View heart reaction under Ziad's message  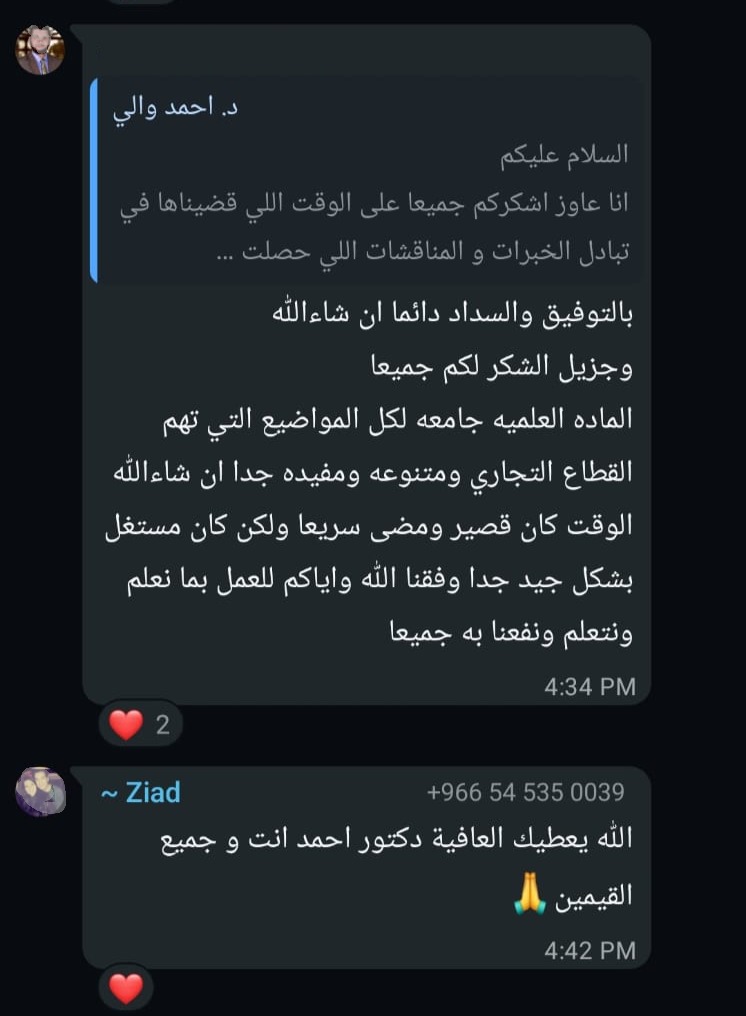point(126,990)
